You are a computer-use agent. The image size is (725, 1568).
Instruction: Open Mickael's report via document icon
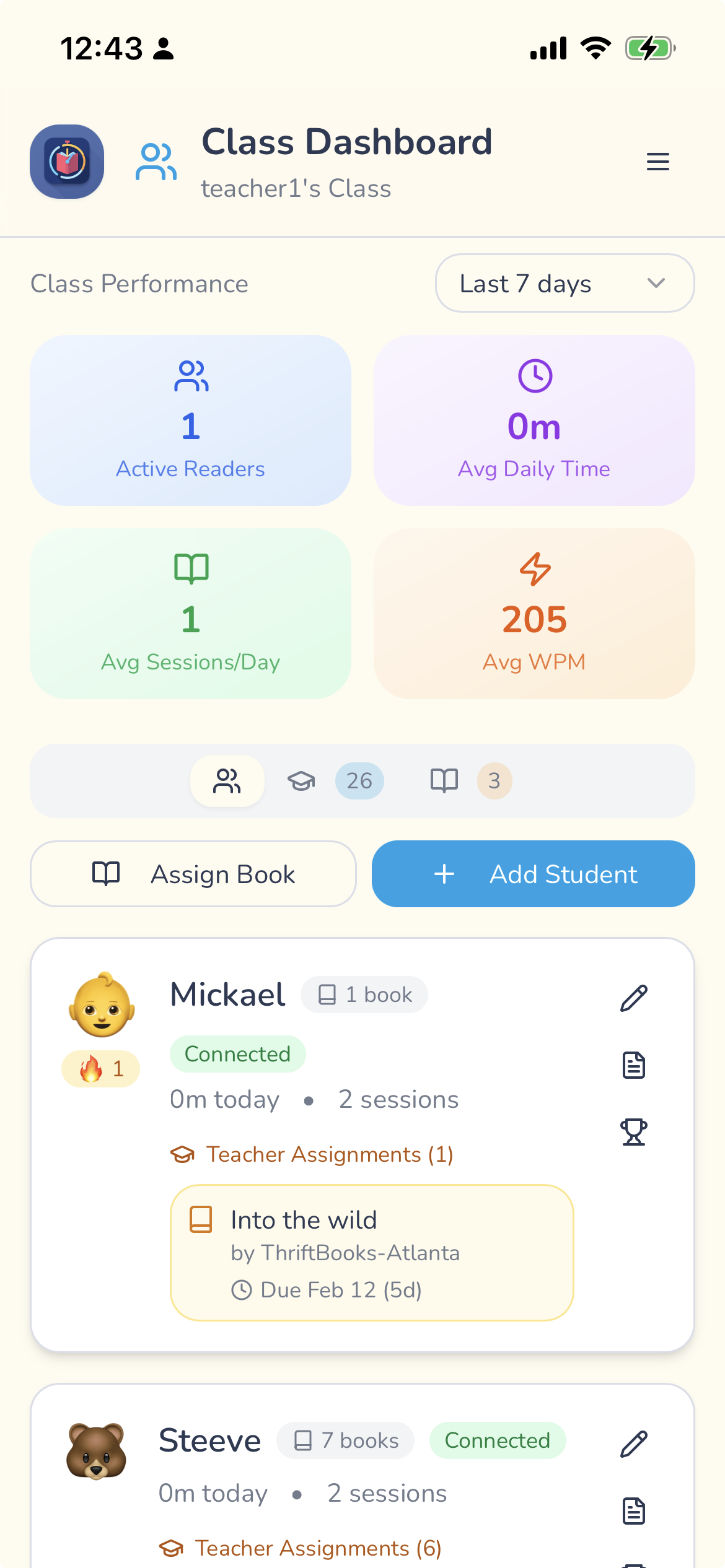pos(634,1065)
